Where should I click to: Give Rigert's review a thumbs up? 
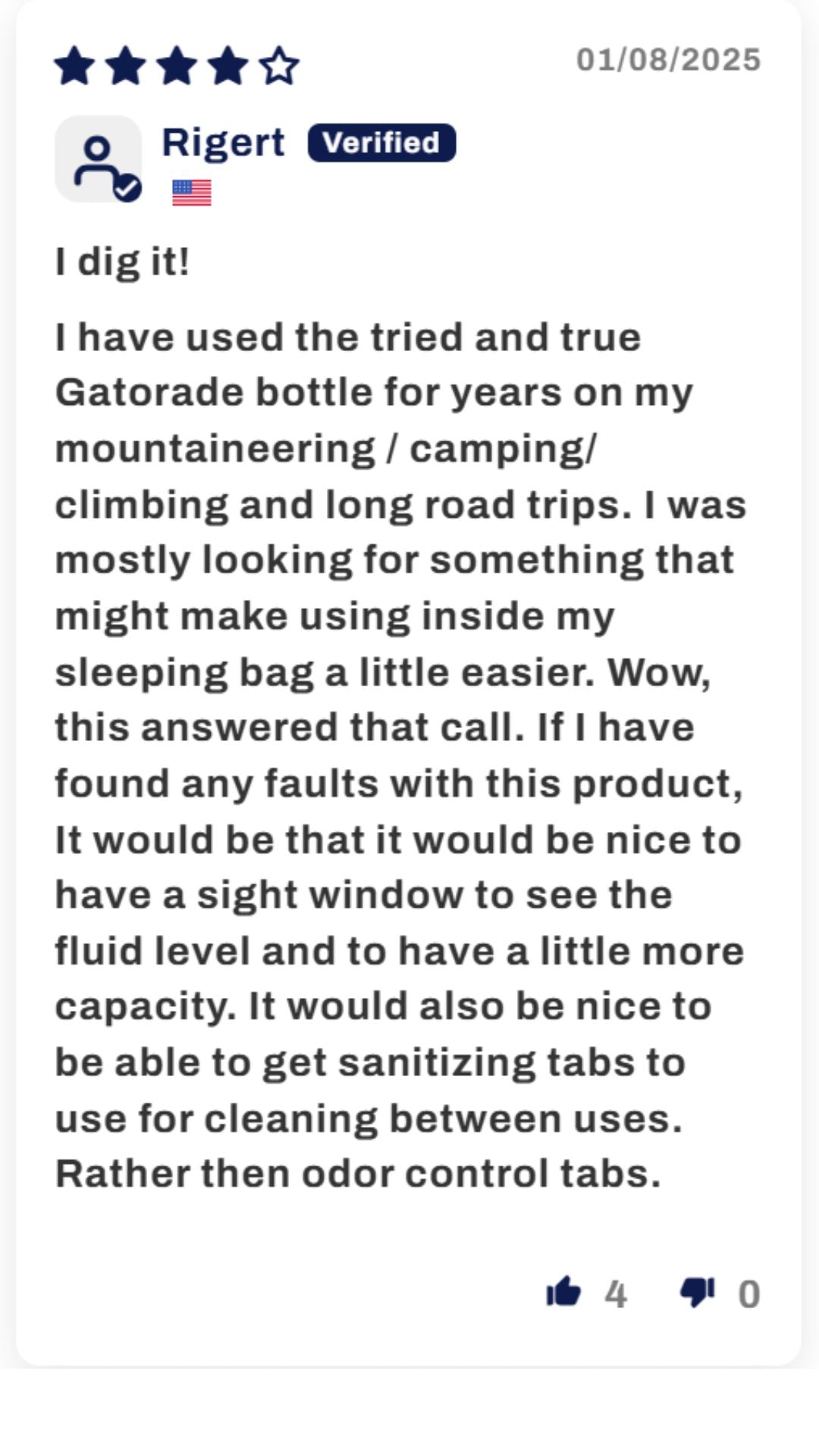[x=563, y=1292]
